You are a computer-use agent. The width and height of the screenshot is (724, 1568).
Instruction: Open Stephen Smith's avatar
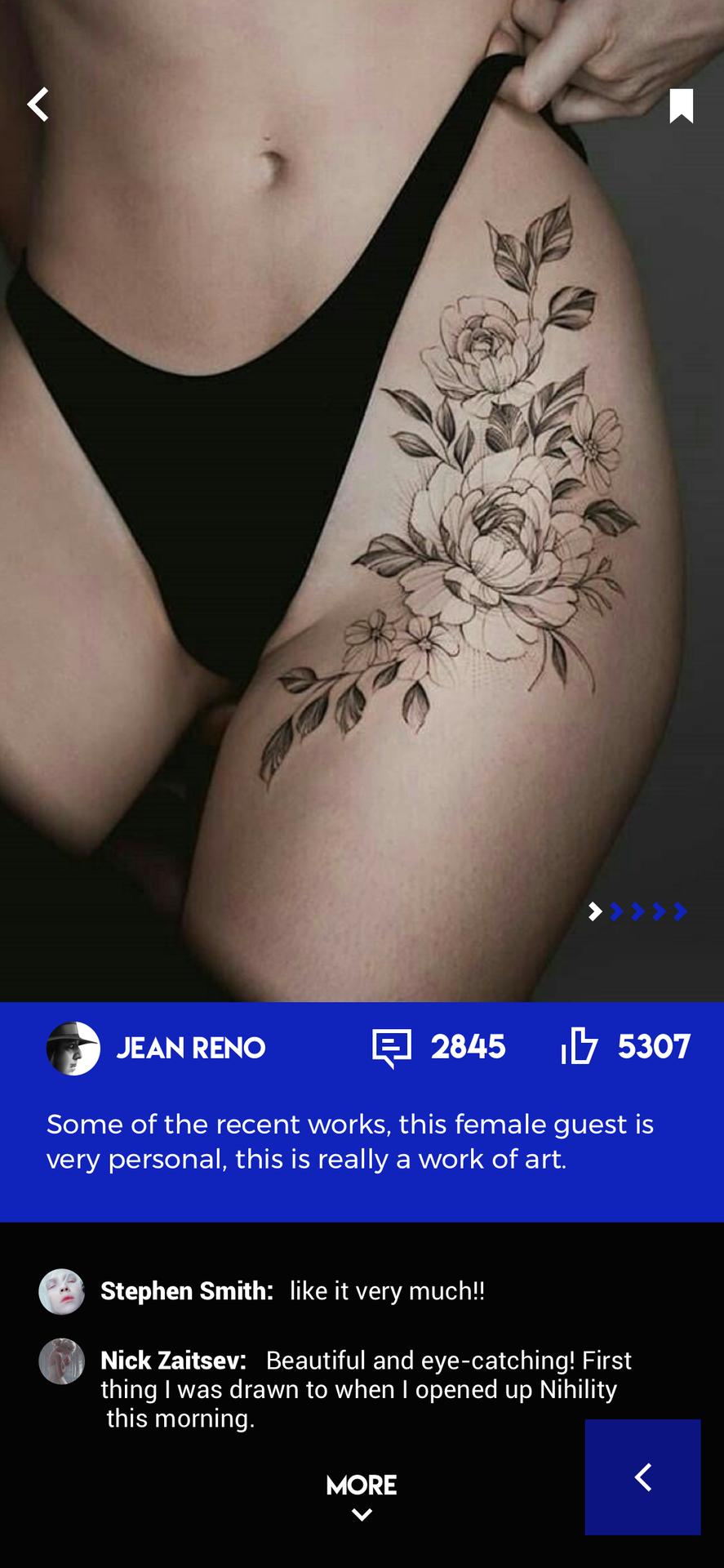pyautogui.click(x=62, y=1291)
